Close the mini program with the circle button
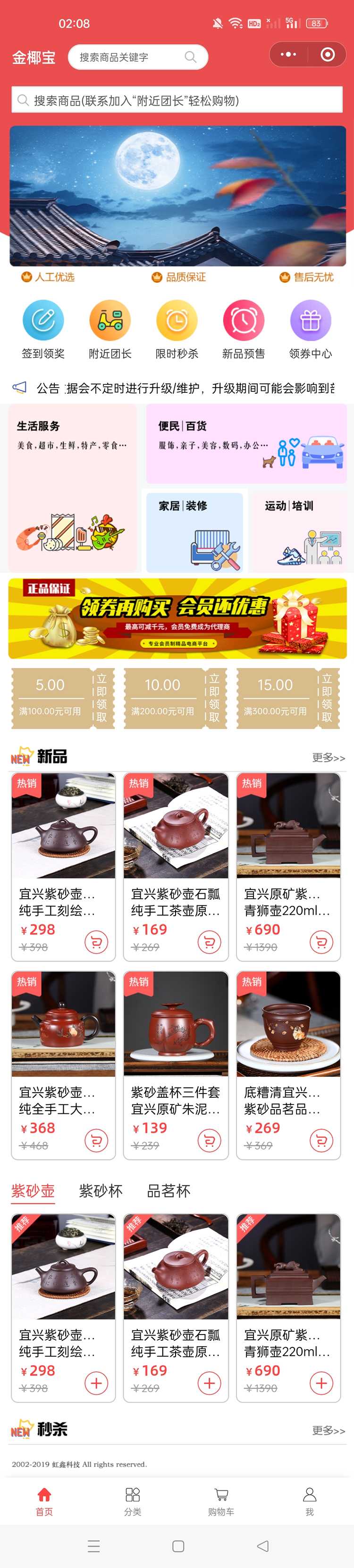 click(x=327, y=55)
